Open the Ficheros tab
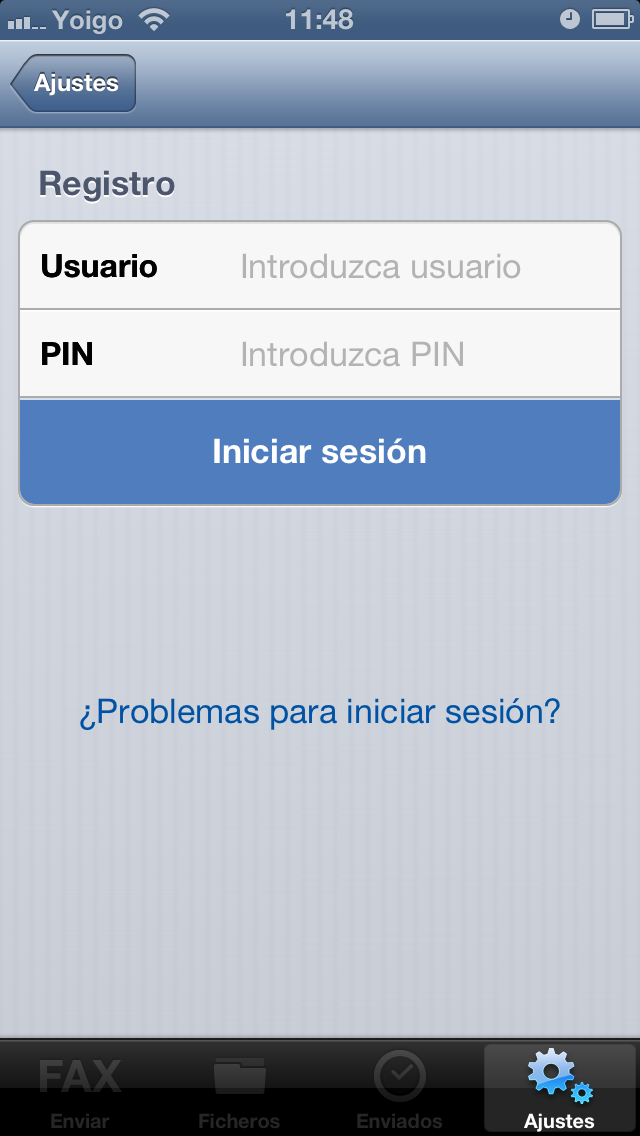The image size is (640, 1136). tap(240, 1090)
